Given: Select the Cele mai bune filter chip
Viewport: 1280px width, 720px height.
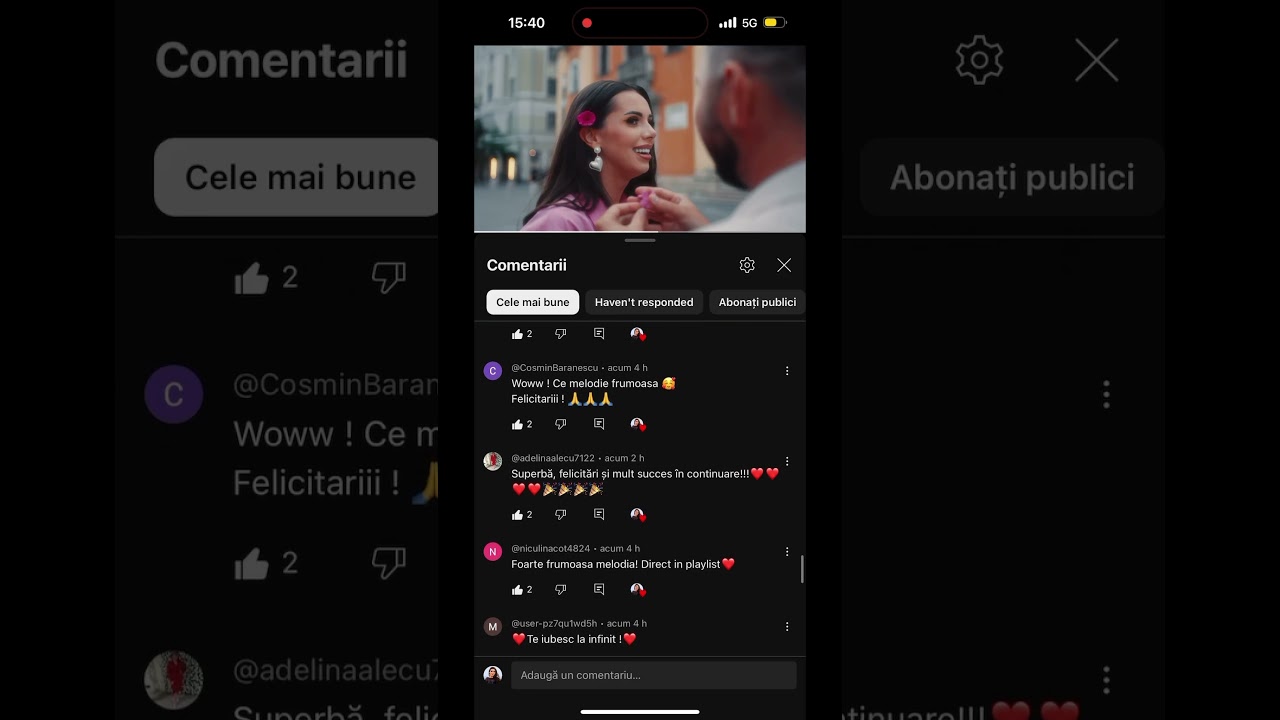Looking at the screenshot, I should click(532, 302).
